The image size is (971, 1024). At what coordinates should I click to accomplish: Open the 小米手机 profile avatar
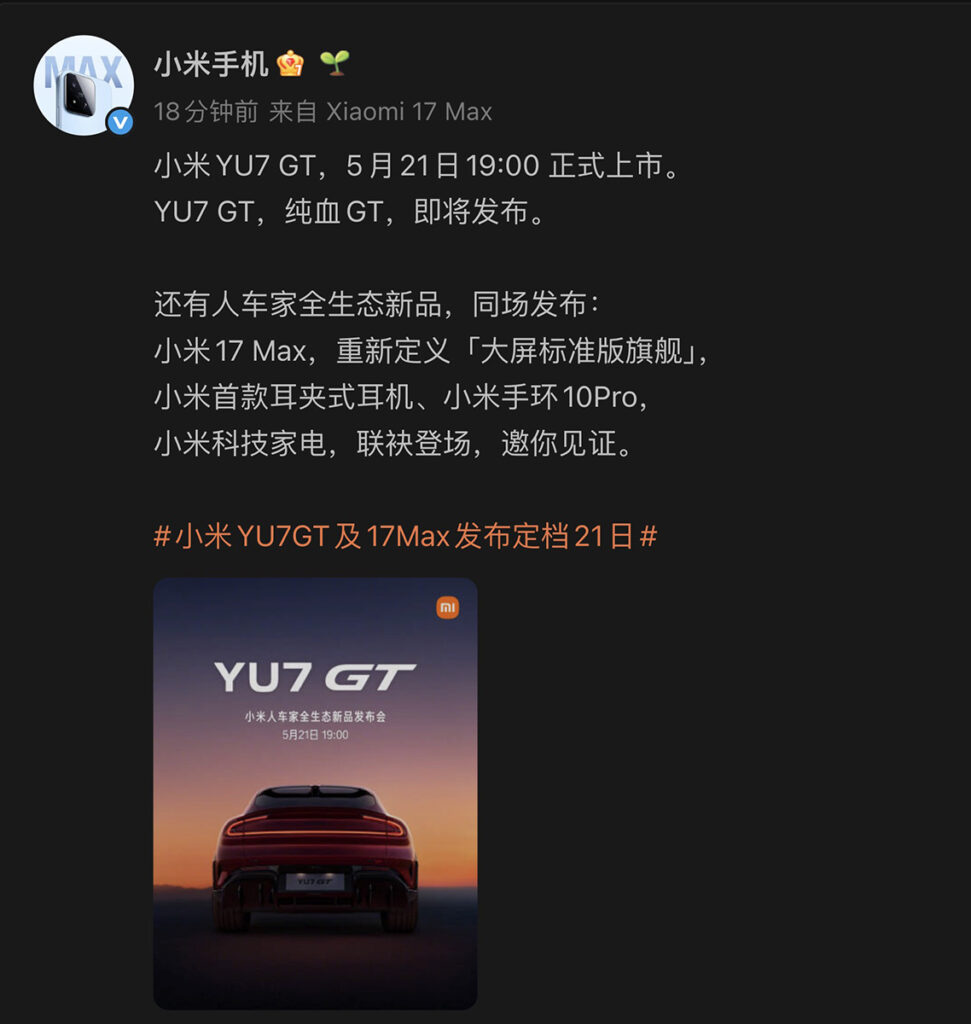[84, 86]
